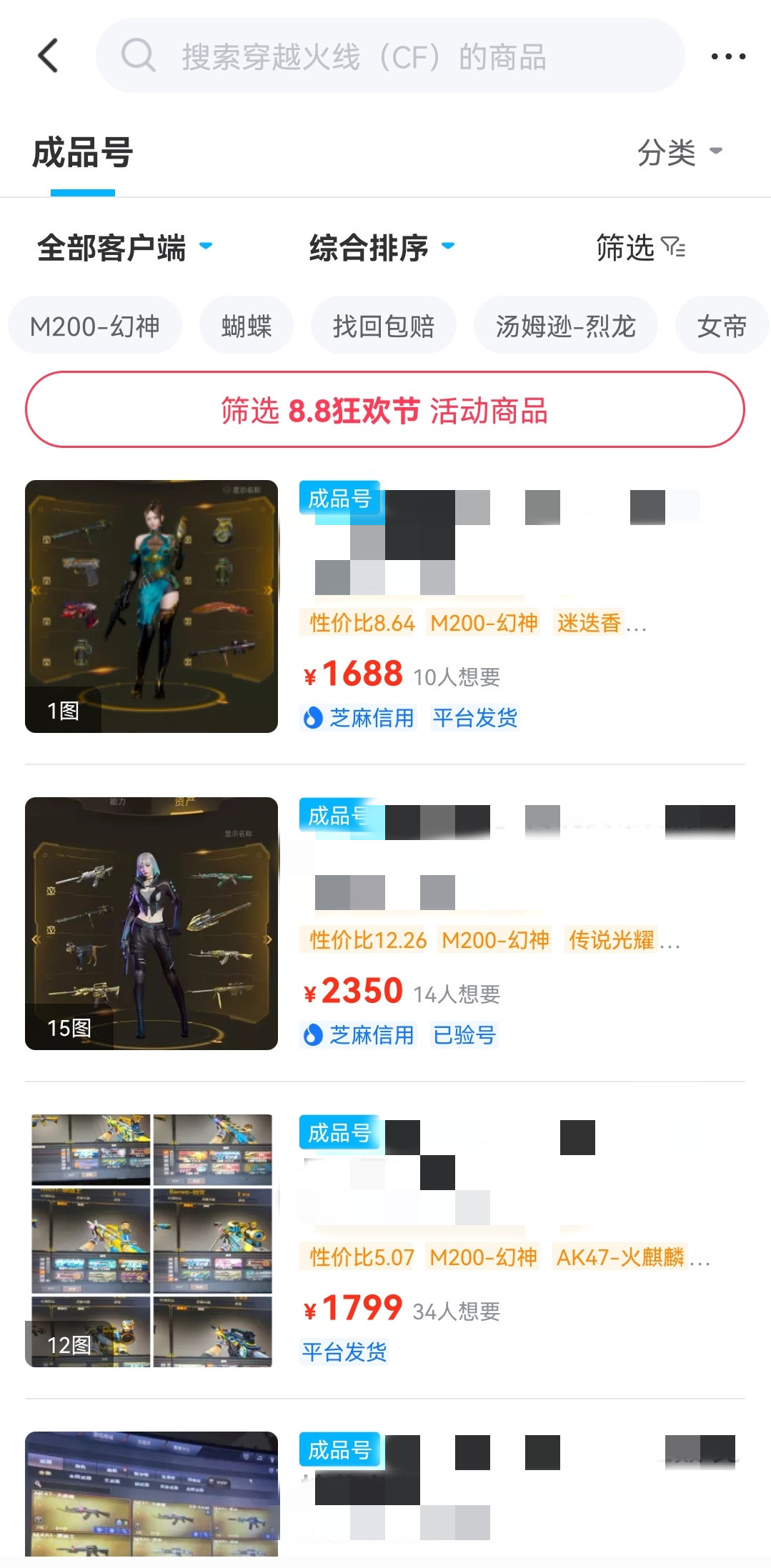Select the 找回包赔 filter chip
The image size is (771, 1568).
tap(383, 326)
